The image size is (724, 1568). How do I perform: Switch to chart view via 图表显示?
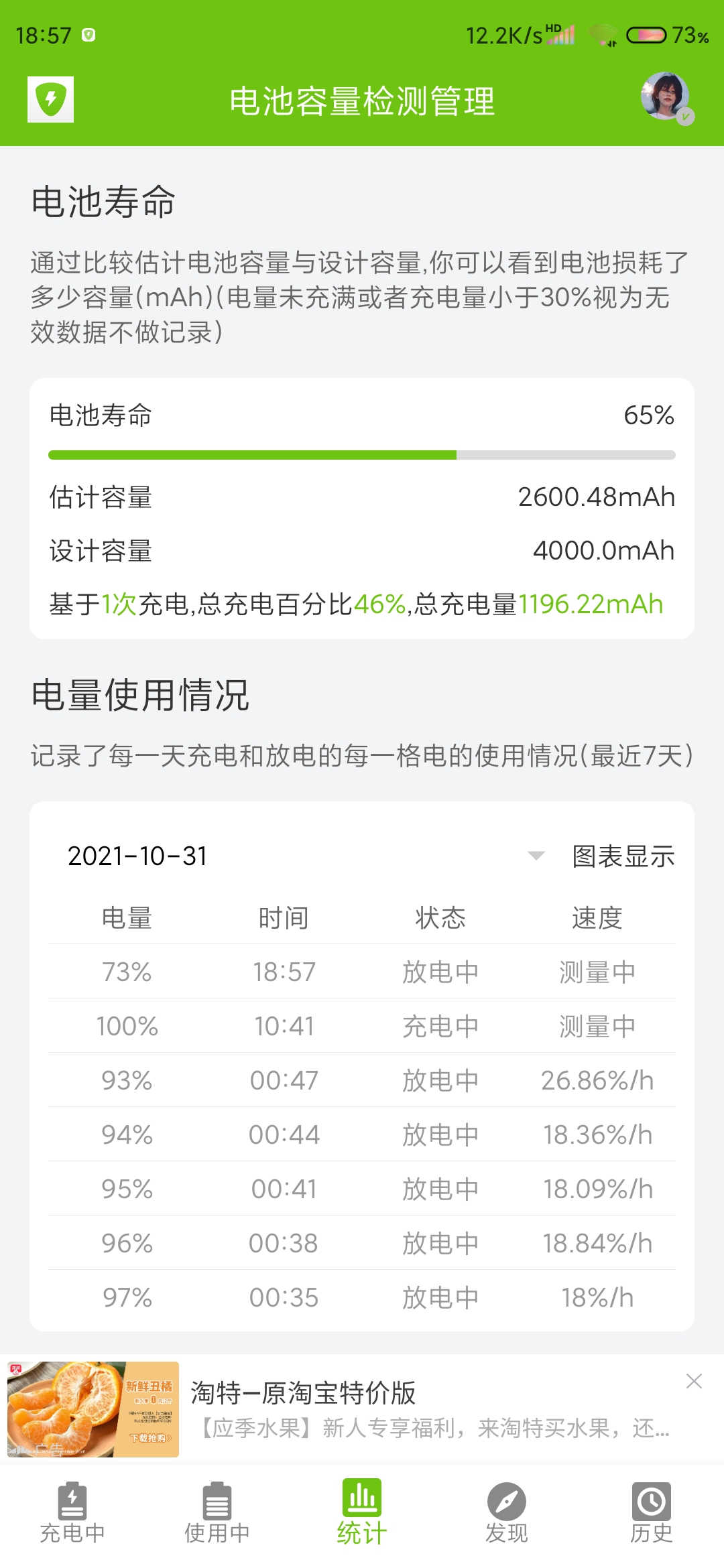click(x=623, y=856)
